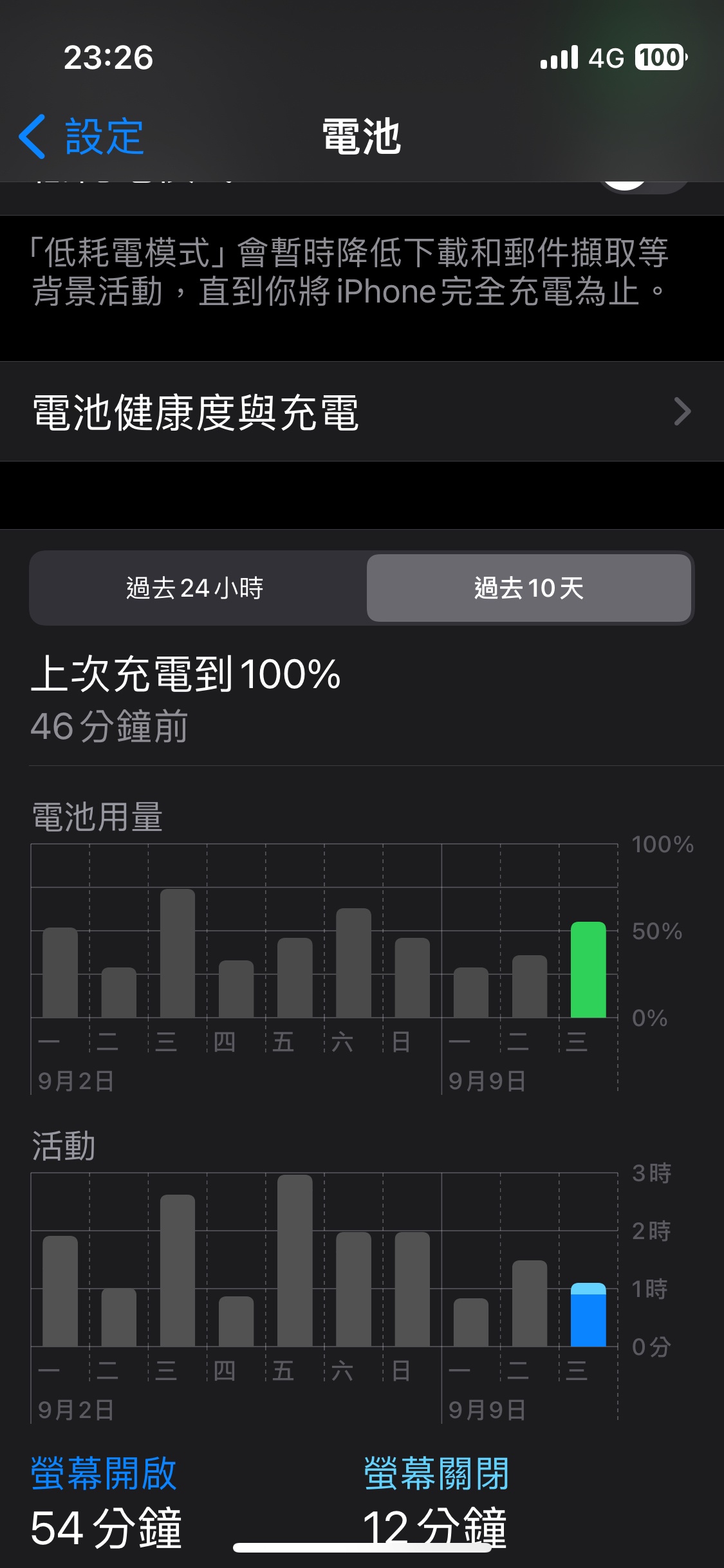Select the 過去10天 segment
The image size is (724, 1568).
click(529, 588)
